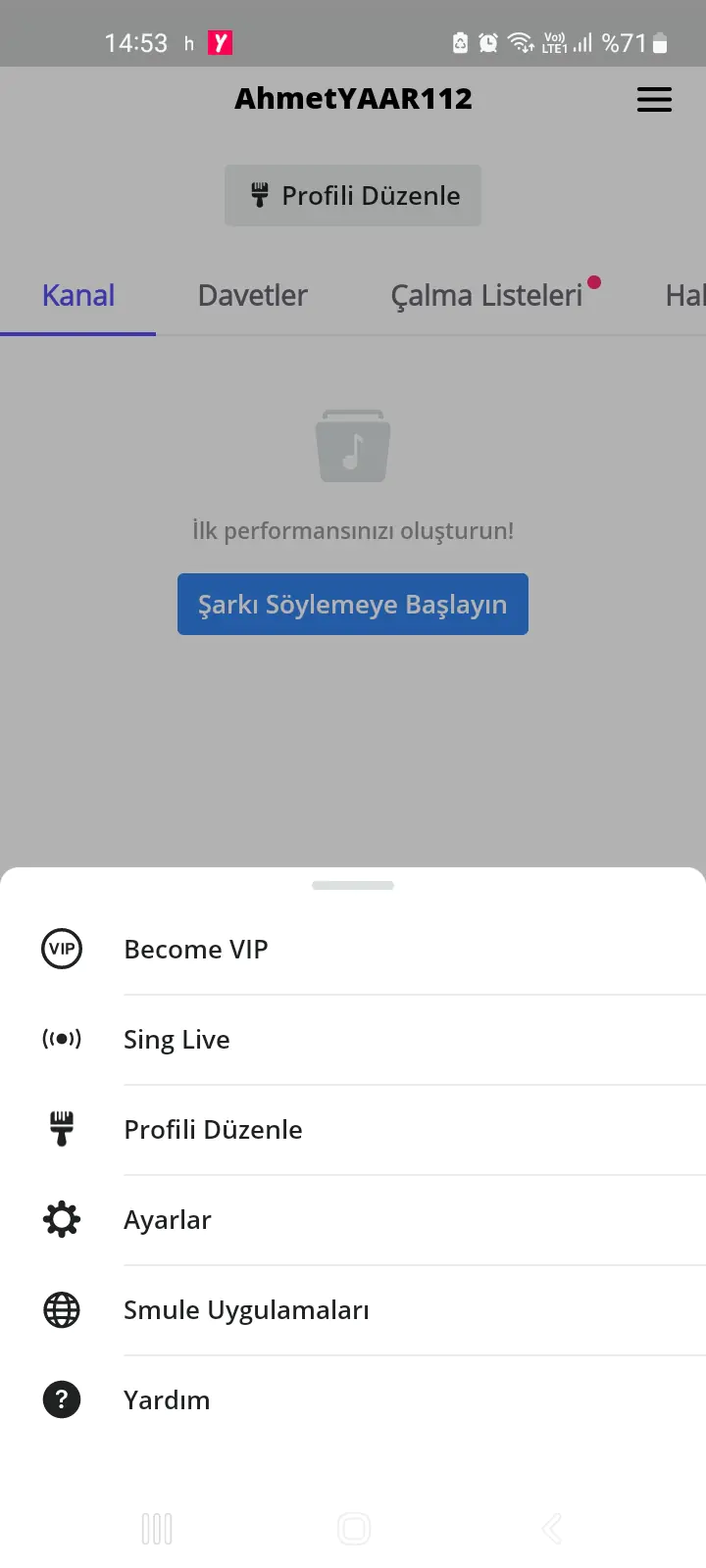
Task: Tap the globe icon for Smule Uygulamaları
Action: tap(62, 1309)
